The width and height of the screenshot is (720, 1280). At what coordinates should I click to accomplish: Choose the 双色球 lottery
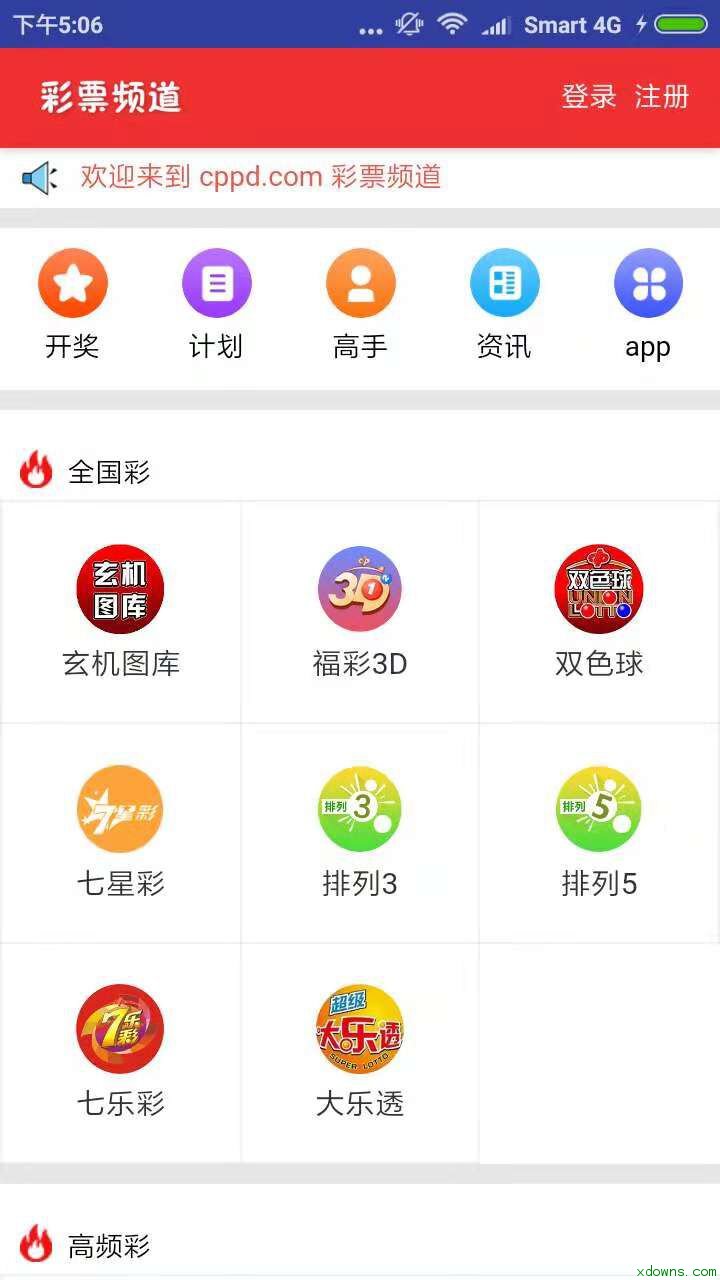(599, 612)
